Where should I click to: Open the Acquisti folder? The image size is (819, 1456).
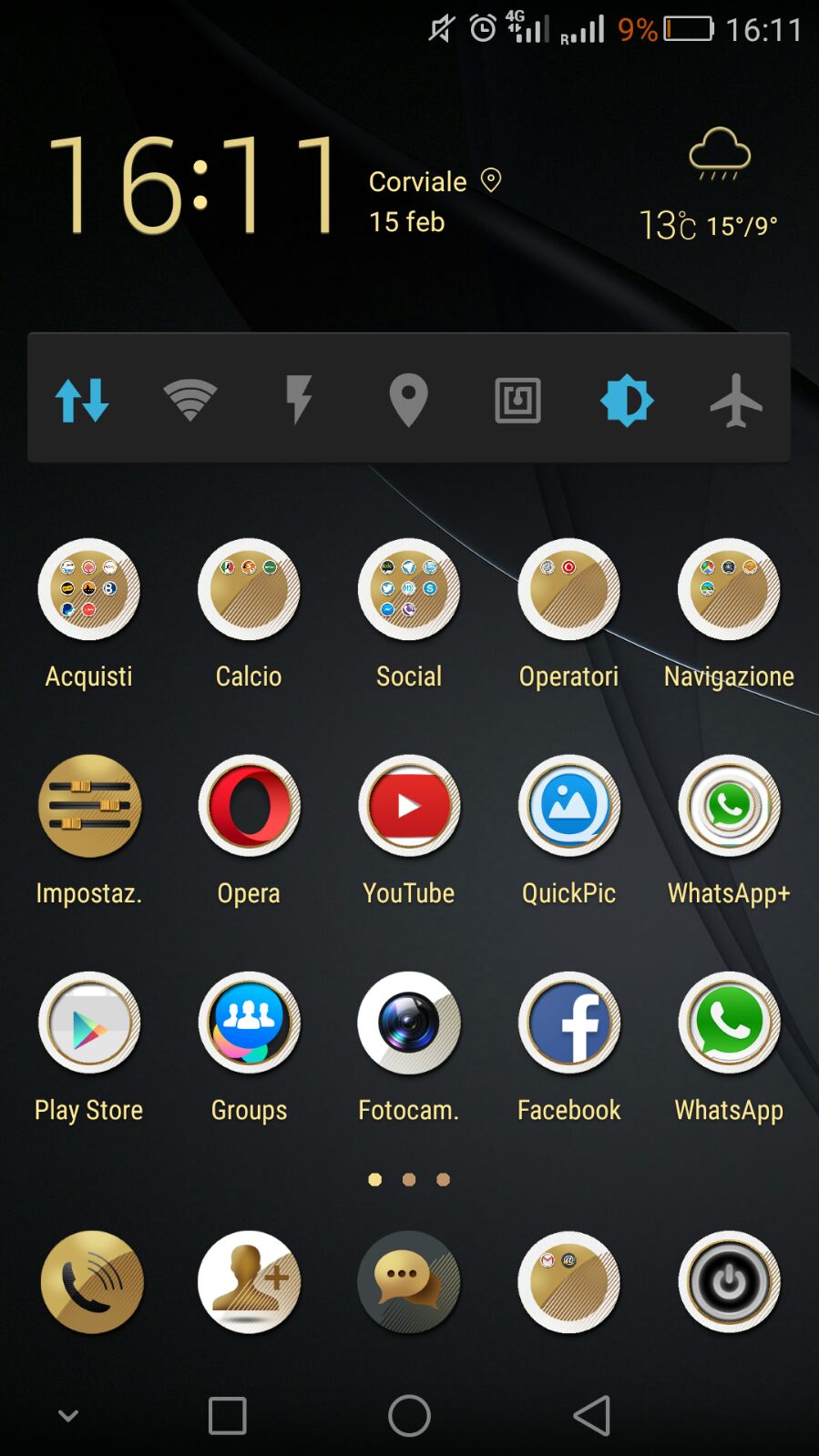tap(88, 590)
